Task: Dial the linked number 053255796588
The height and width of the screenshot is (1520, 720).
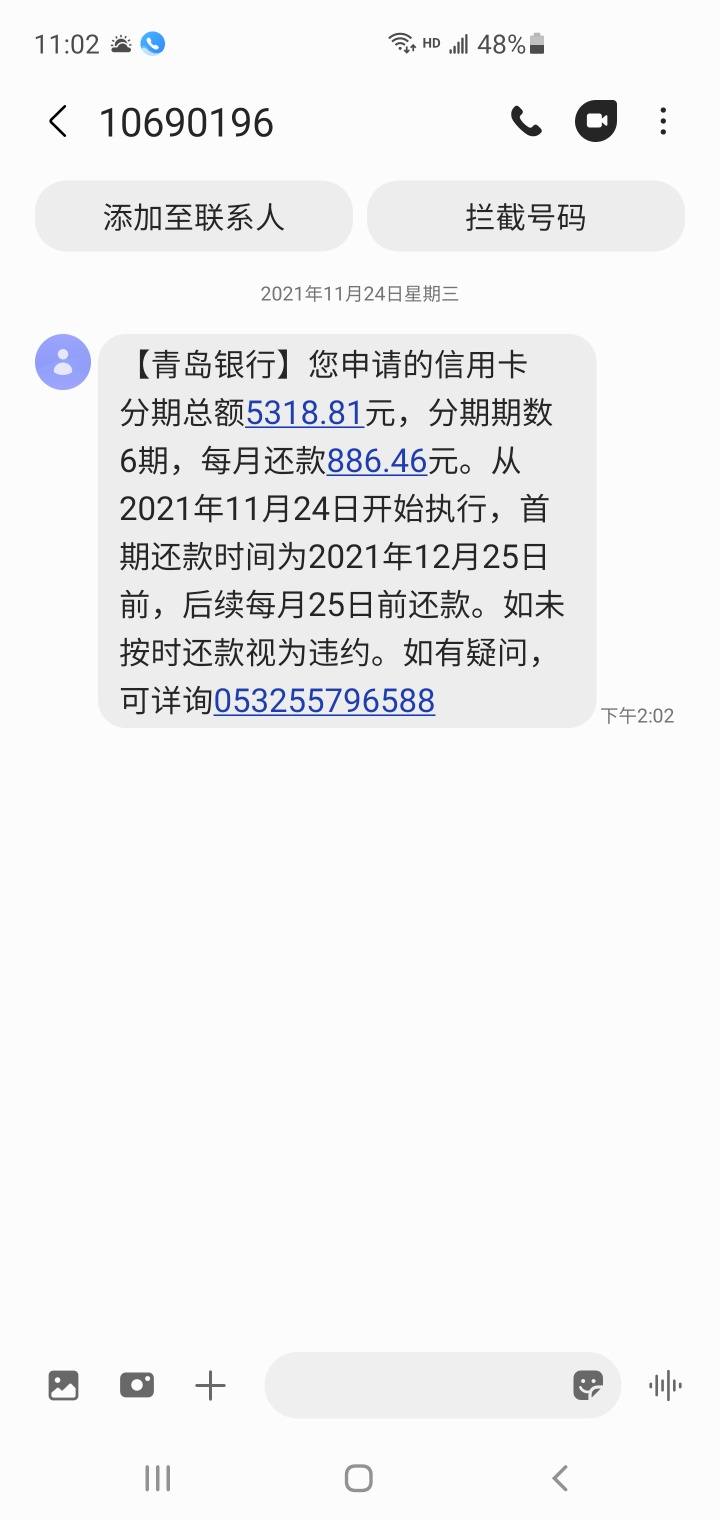Action: [x=324, y=700]
